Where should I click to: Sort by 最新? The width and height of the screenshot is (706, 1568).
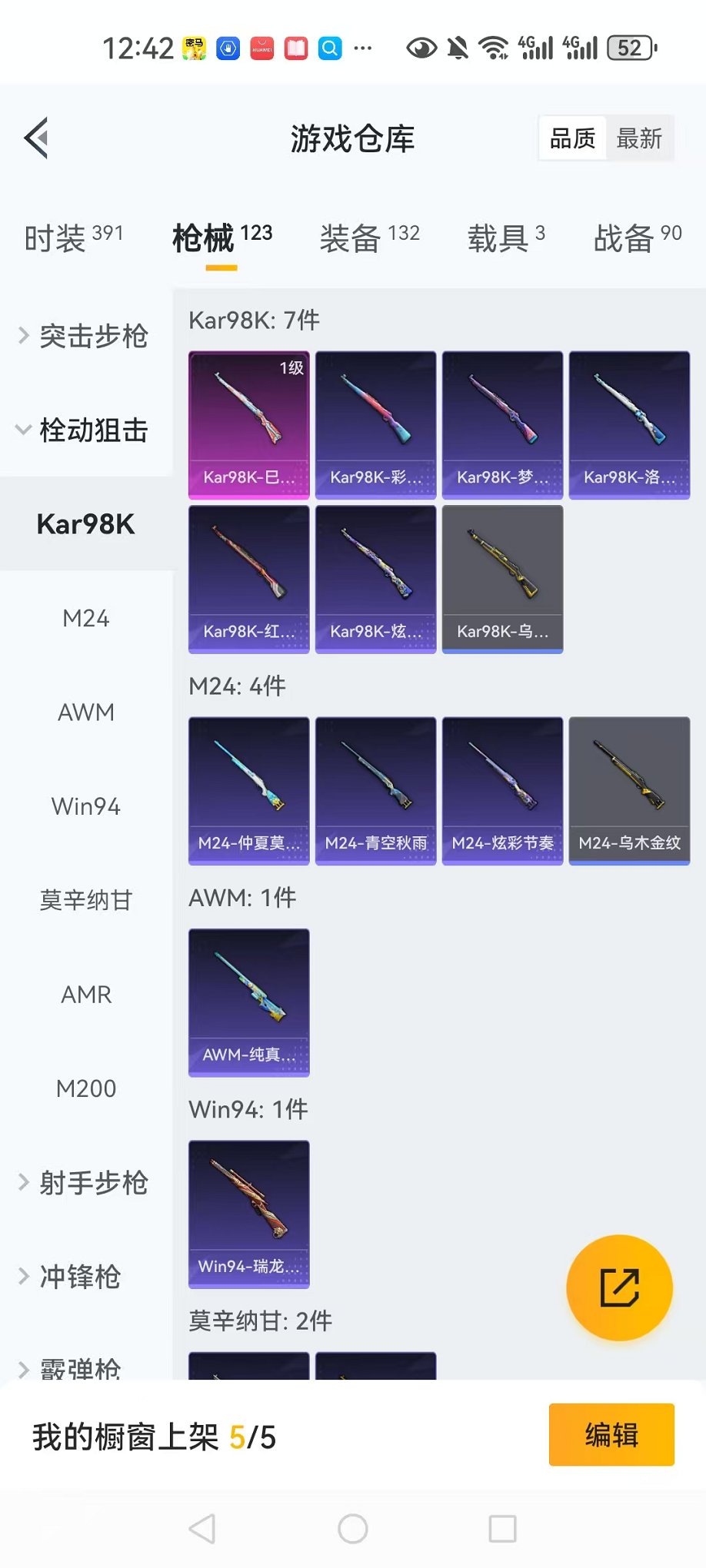pos(638,139)
